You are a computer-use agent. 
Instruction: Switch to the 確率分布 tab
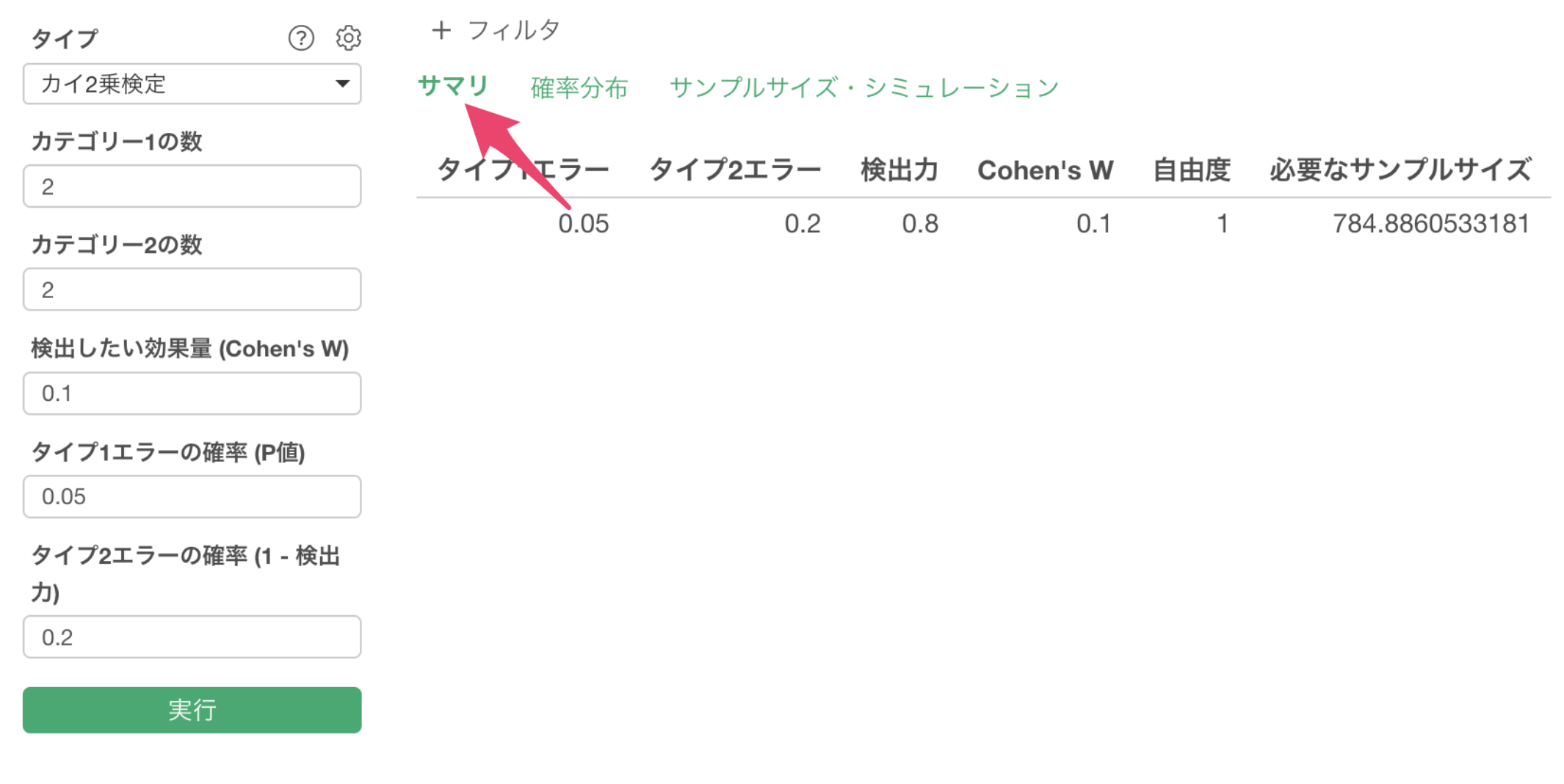579,88
